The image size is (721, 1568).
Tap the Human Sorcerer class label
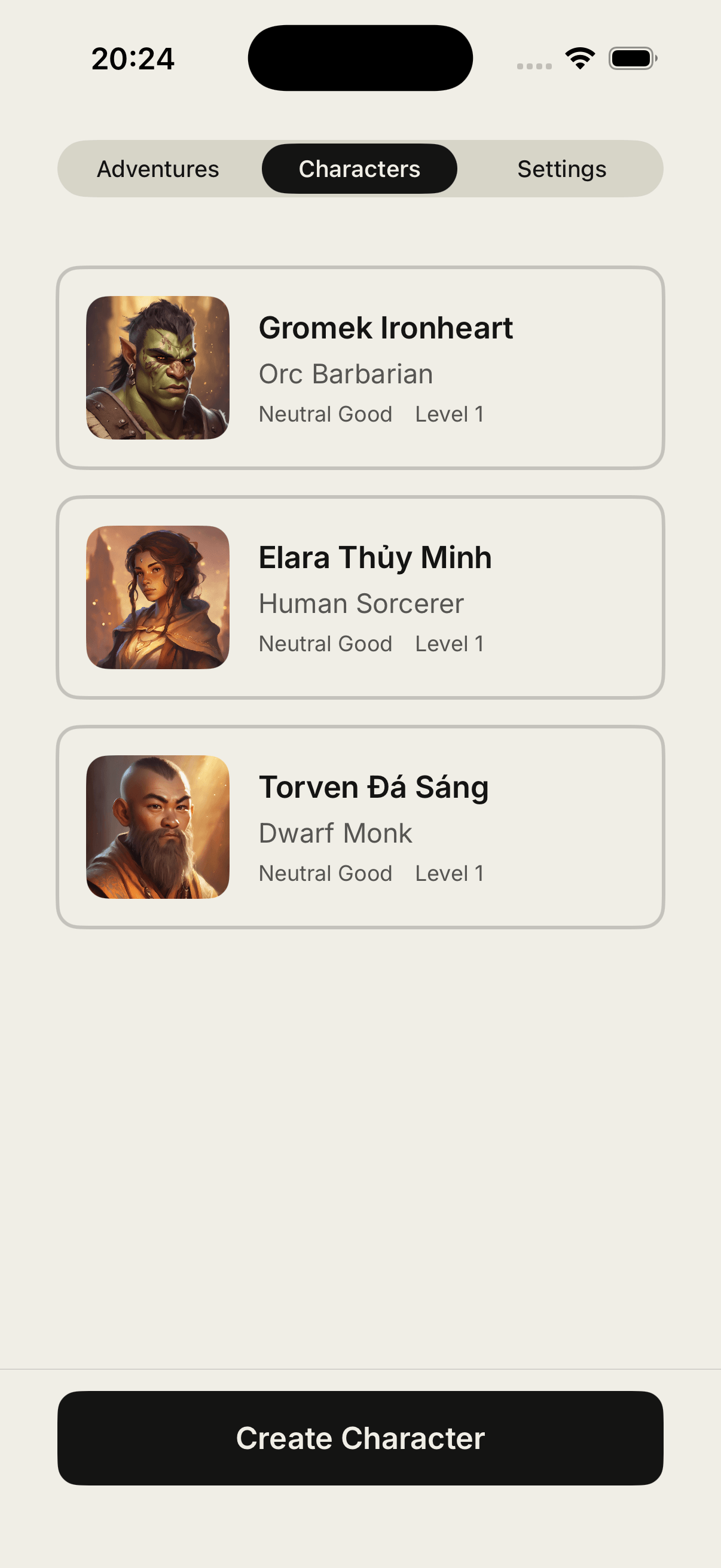pos(362,603)
